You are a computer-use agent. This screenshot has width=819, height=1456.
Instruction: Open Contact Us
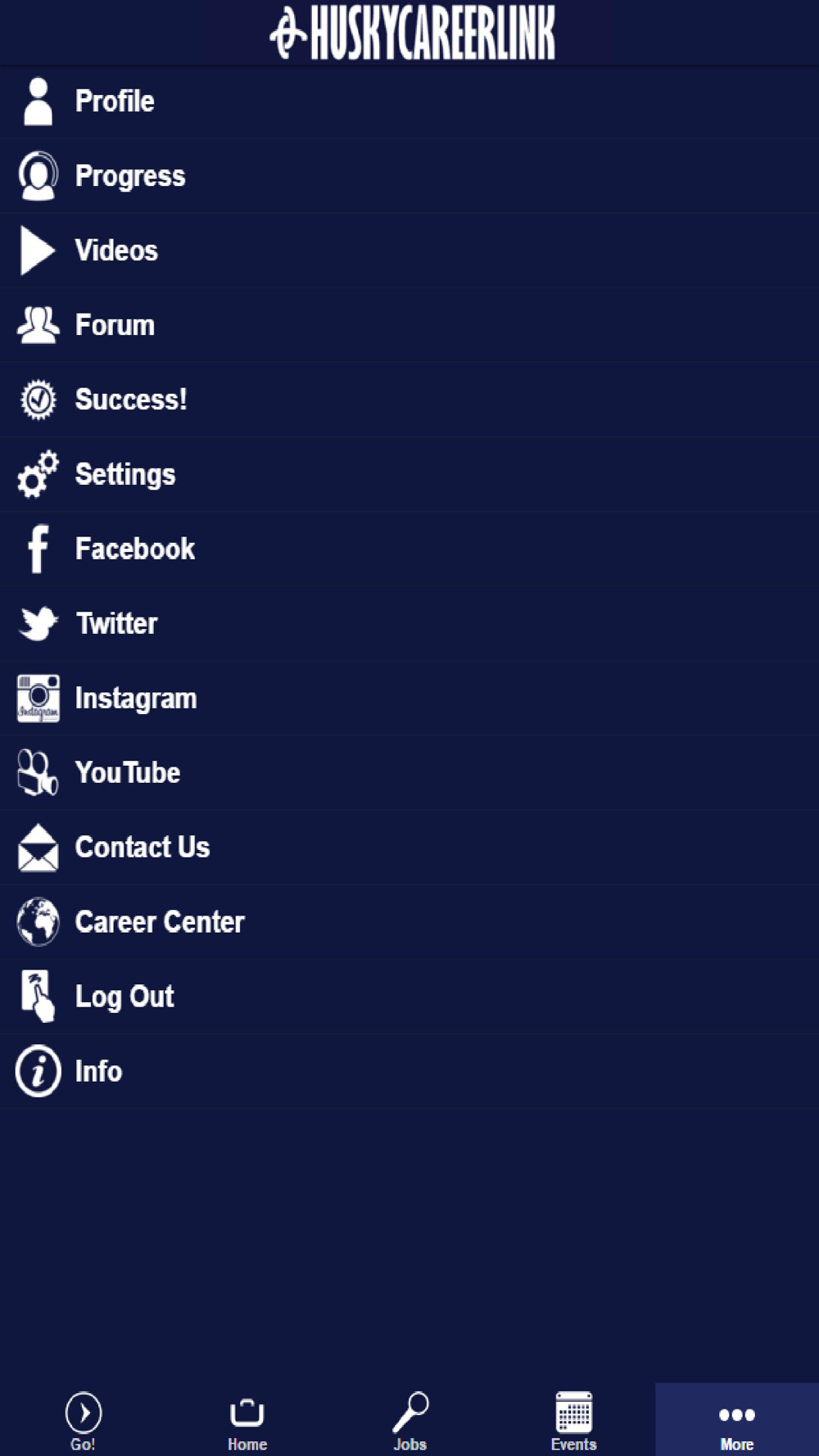click(x=409, y=848)
